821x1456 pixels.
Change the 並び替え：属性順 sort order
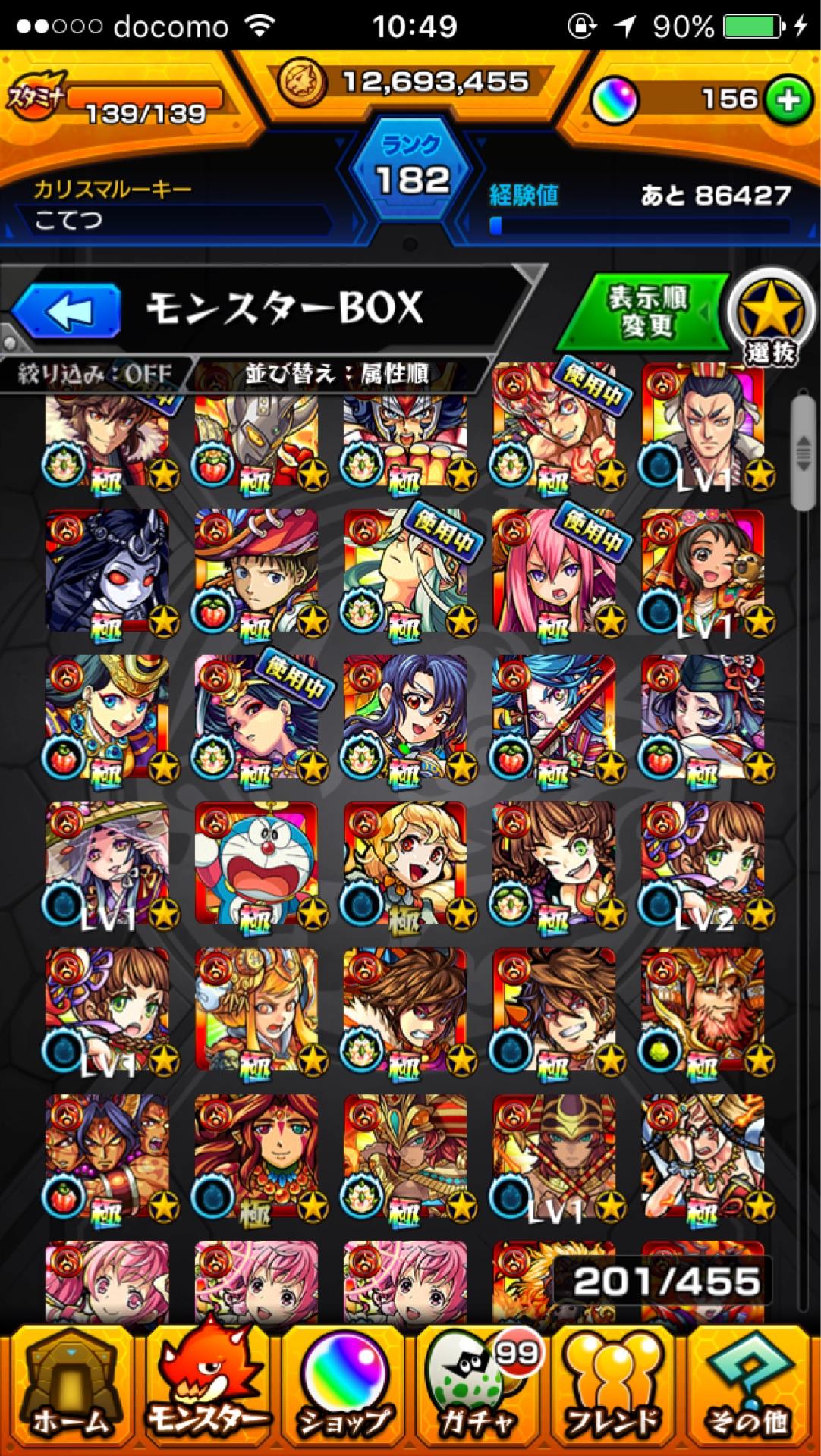click(x=336, y=374)
